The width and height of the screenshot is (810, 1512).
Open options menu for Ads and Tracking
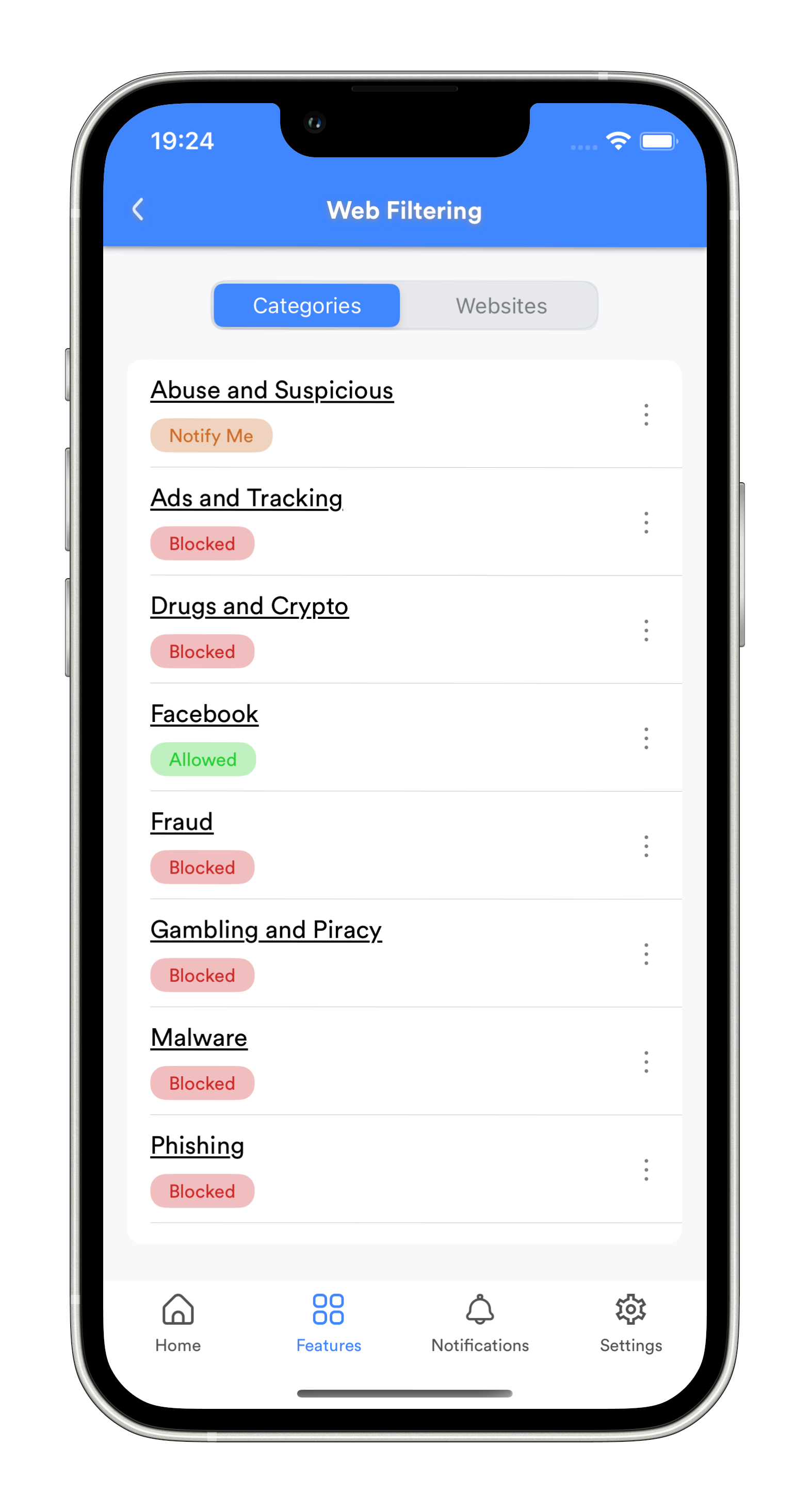(x=646, y=522)
